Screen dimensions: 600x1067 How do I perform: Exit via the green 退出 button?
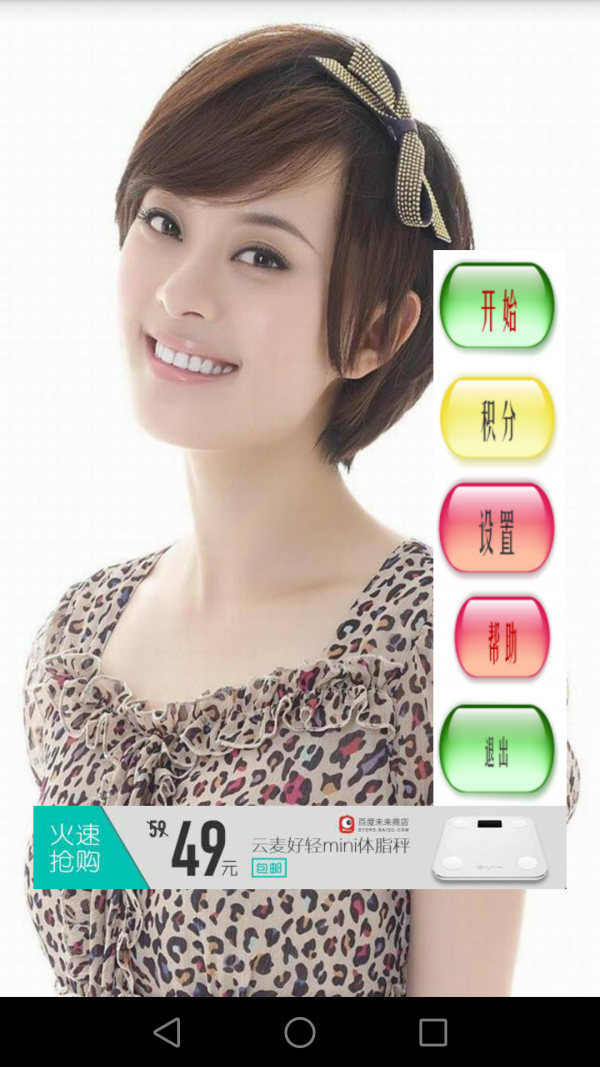[497, 750]
